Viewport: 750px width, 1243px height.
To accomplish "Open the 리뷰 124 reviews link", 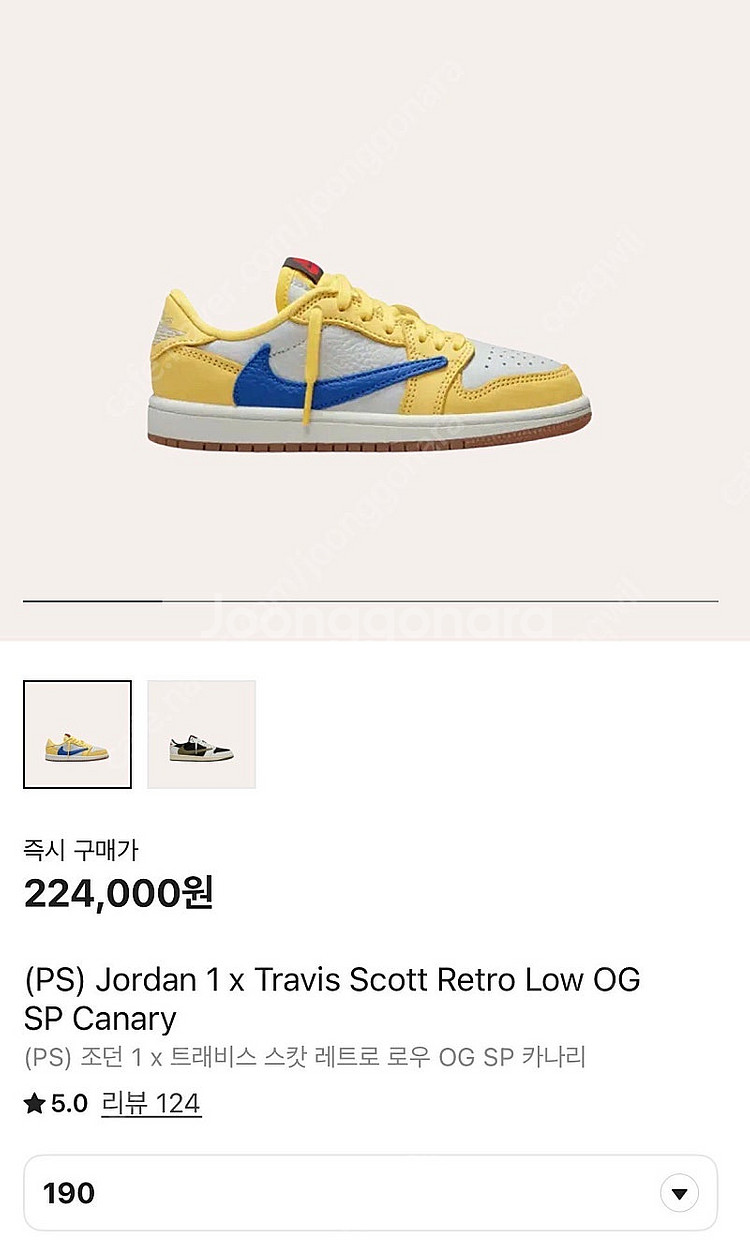I will click(150, 1103).
